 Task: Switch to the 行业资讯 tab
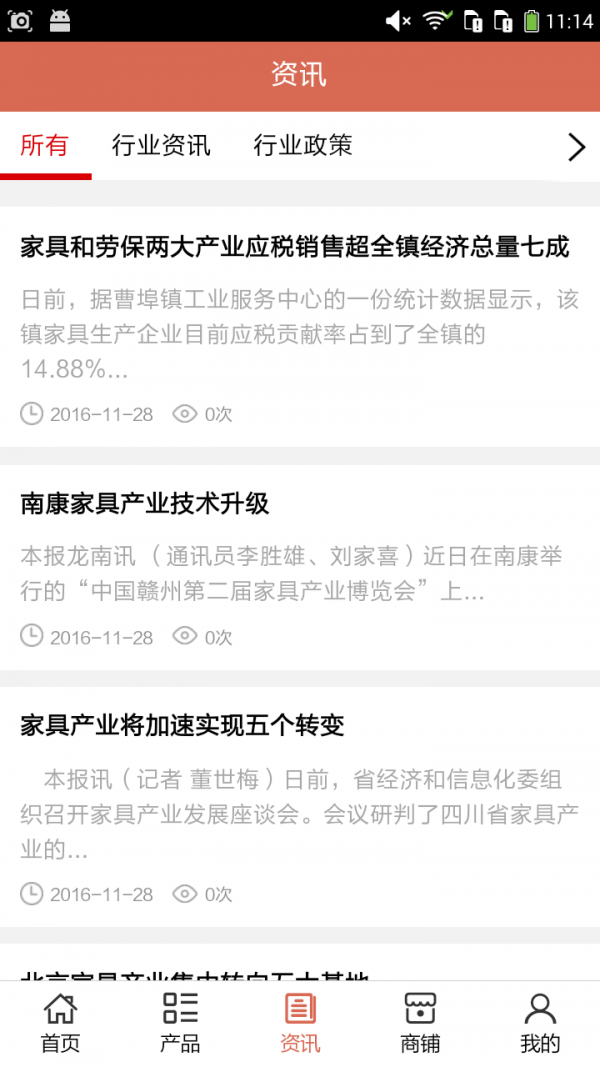(x=161, y=146)
